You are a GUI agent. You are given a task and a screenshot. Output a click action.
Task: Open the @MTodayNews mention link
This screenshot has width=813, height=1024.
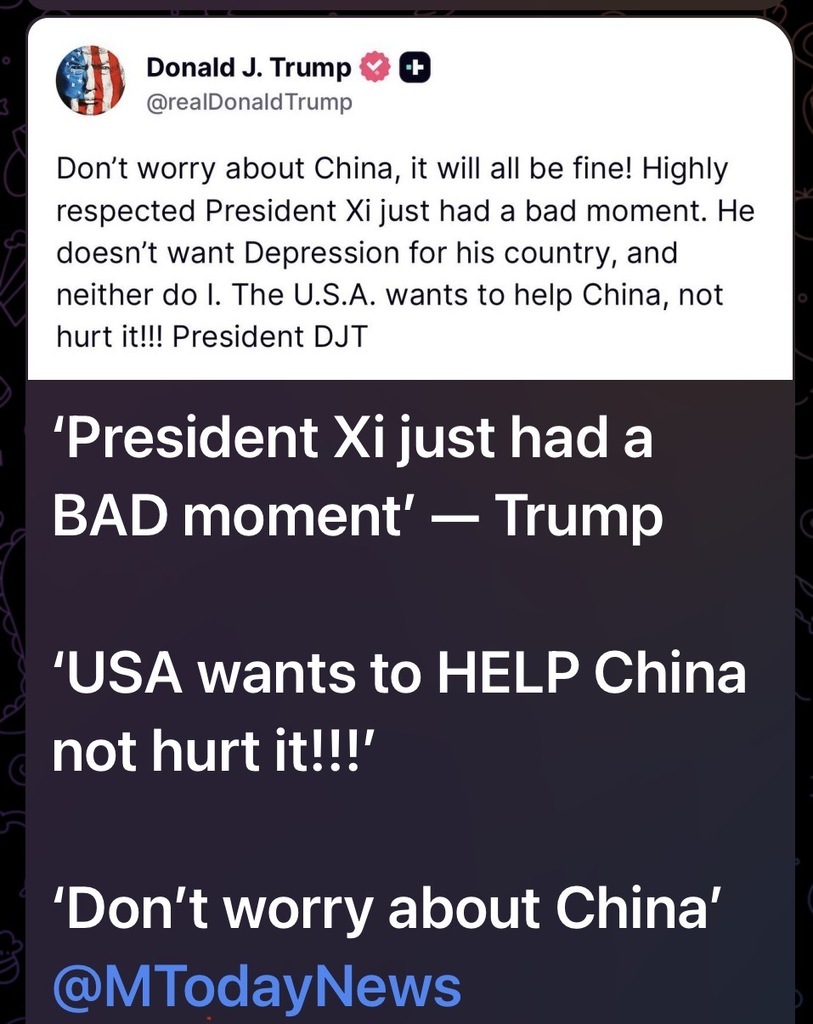pos(256,987)
